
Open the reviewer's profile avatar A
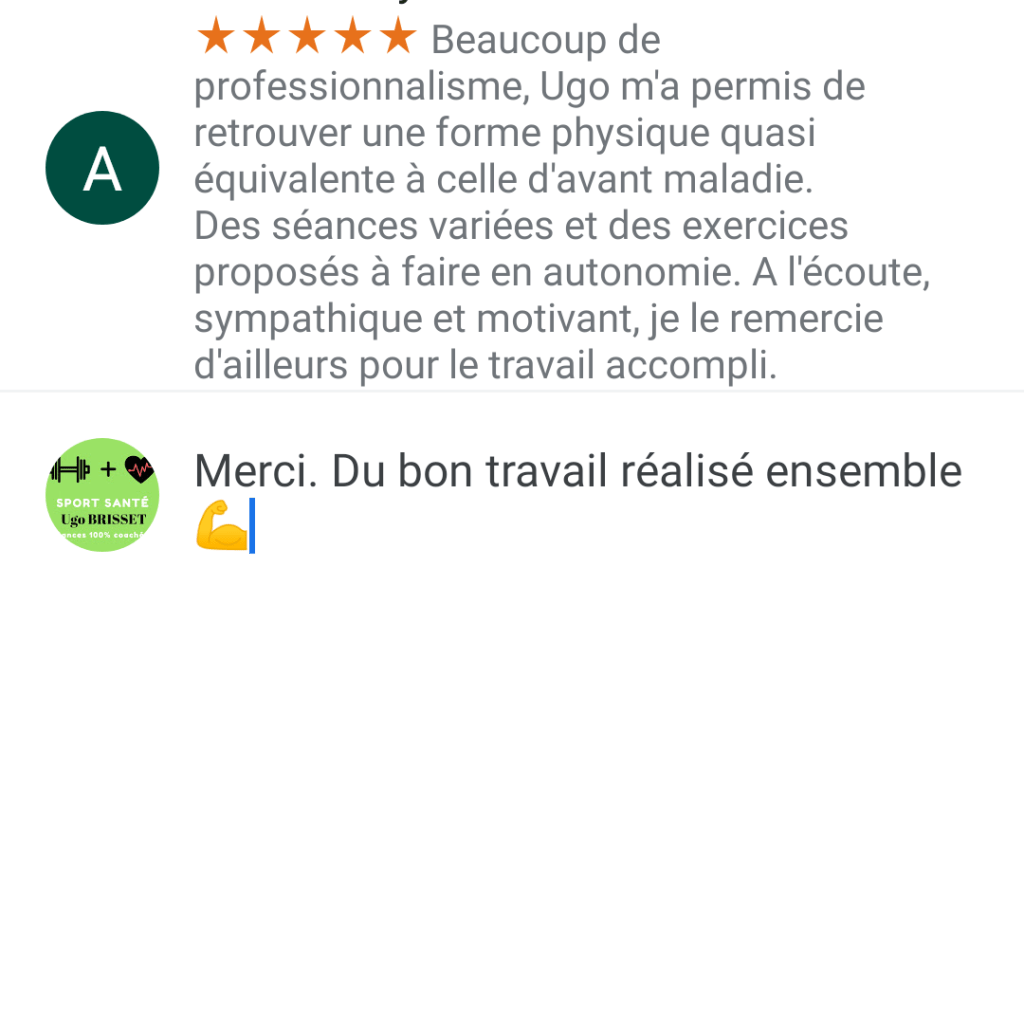[x=102, y=168]
